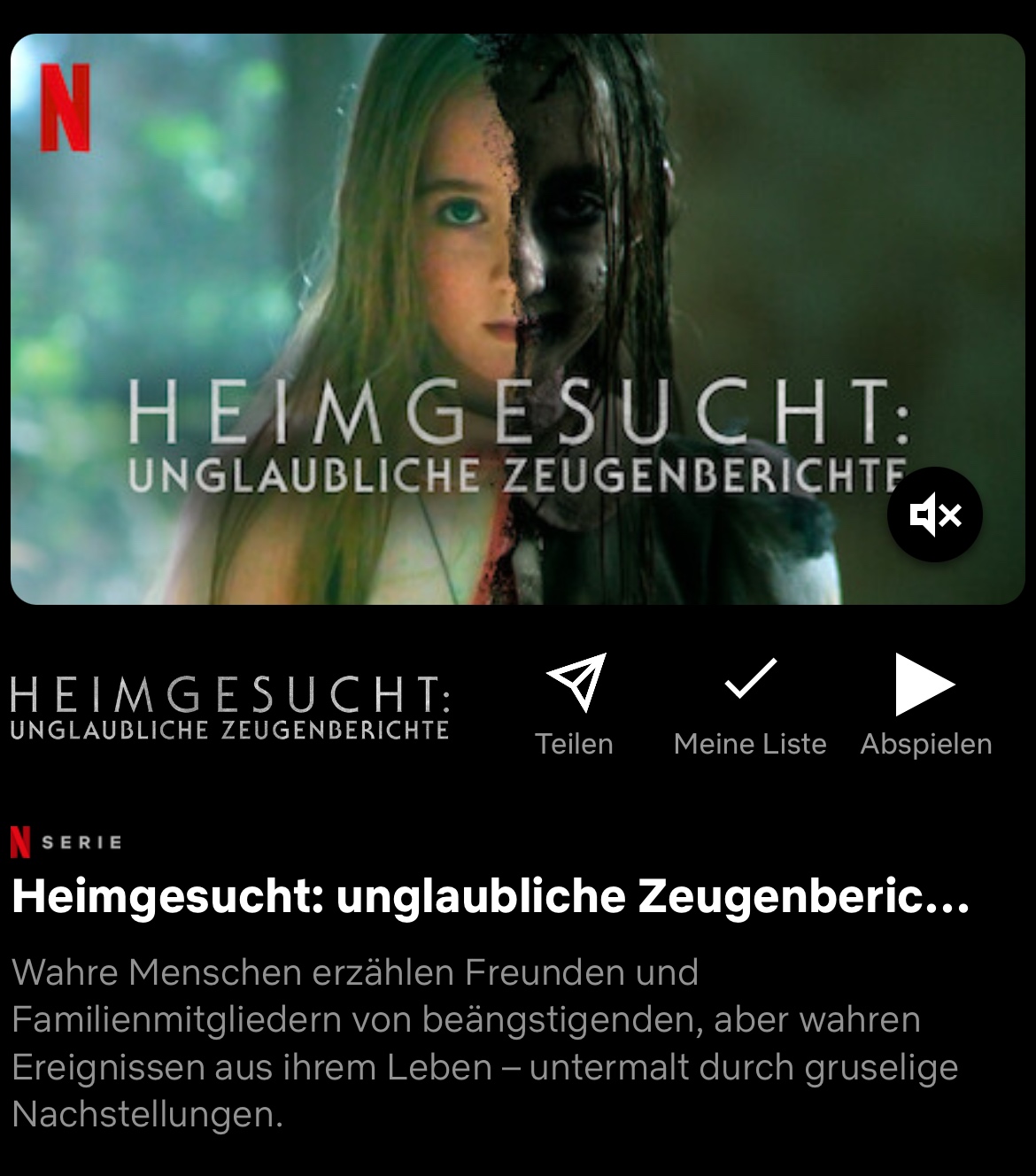This screenshot has height=1176, width=1036.
Task: Share Heimgesucht via Teilen
Action: [x=575, y=704]
